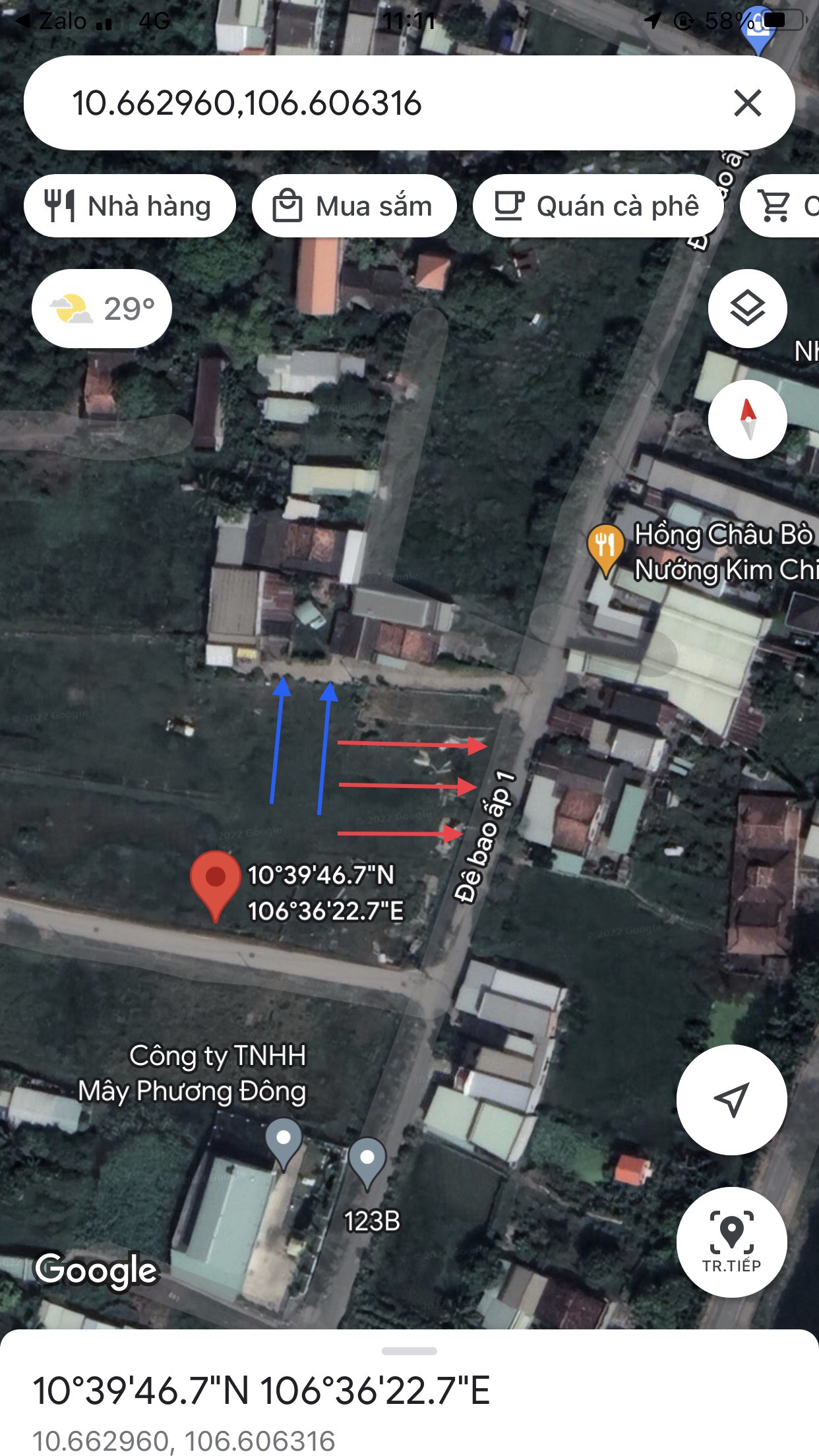Image resolution: width=819 pixels, height=1456 pixels.
Task: Center map on my location
Action: pos(731,1099)
